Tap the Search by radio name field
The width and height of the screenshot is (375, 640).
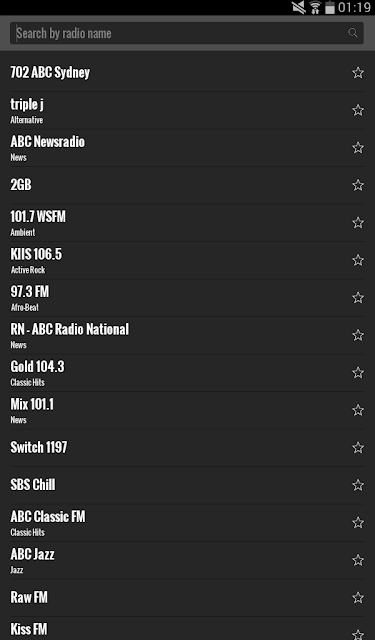(186, 33)
